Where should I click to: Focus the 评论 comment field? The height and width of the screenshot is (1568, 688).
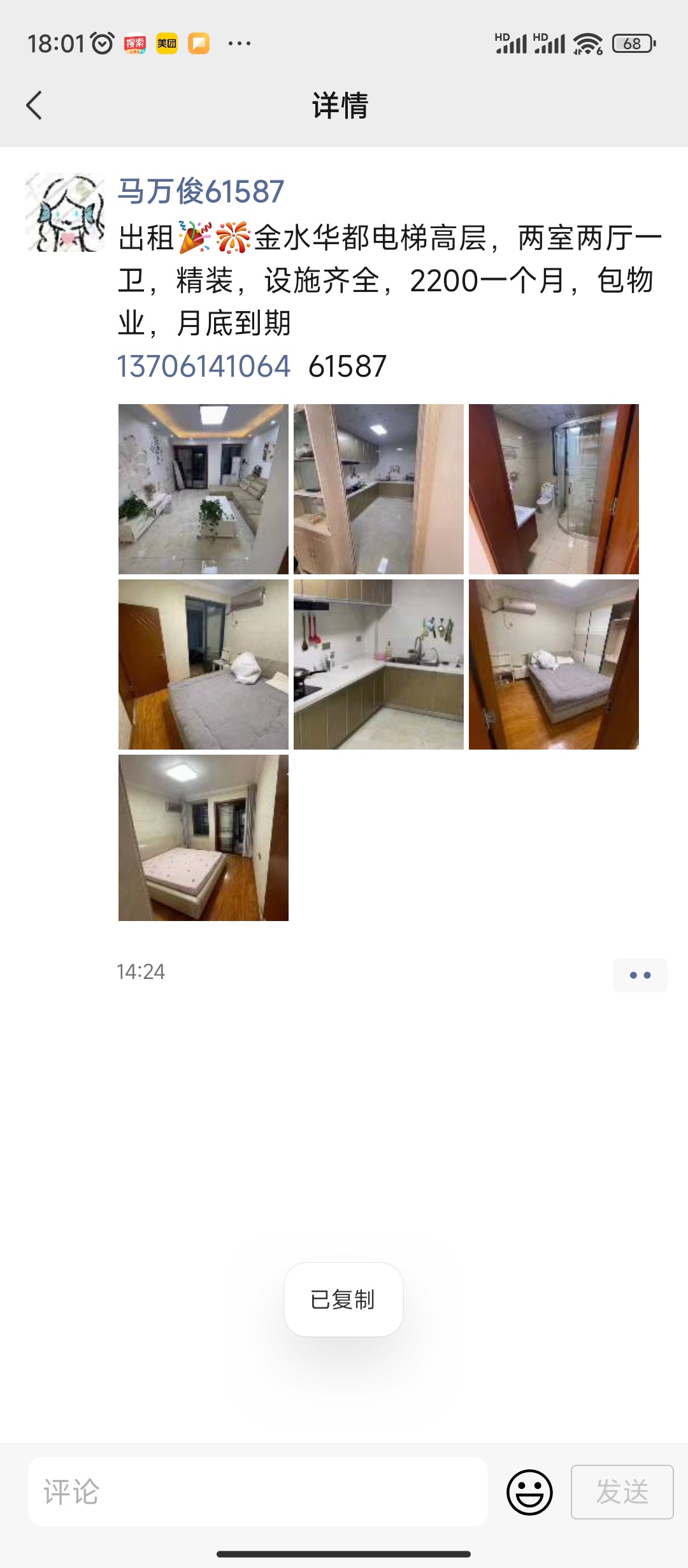[258, 1492]
